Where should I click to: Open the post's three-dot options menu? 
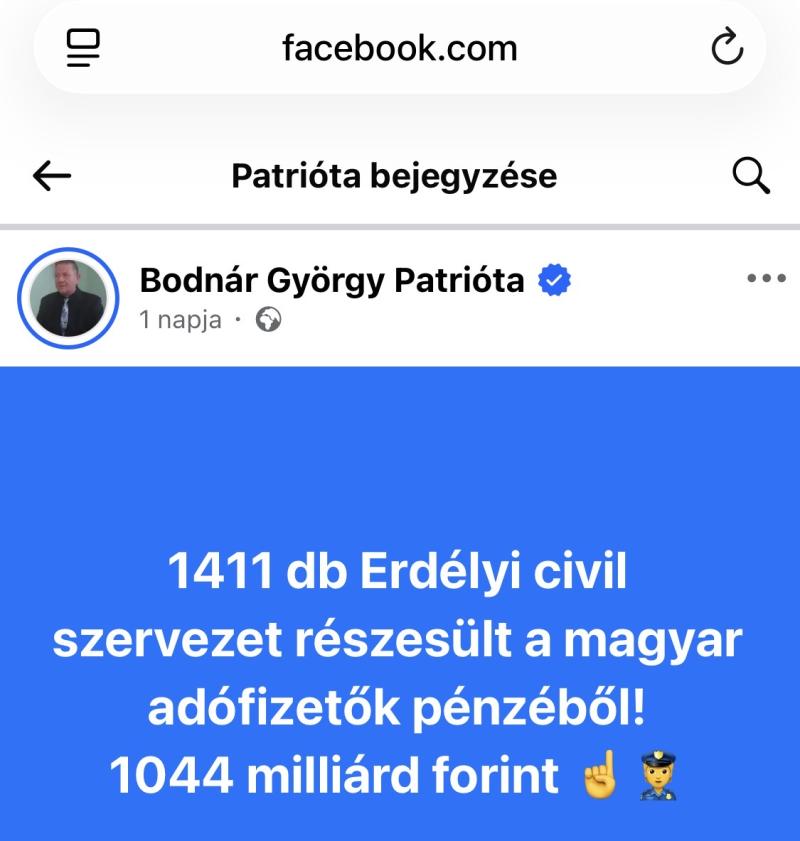point(767,279)
